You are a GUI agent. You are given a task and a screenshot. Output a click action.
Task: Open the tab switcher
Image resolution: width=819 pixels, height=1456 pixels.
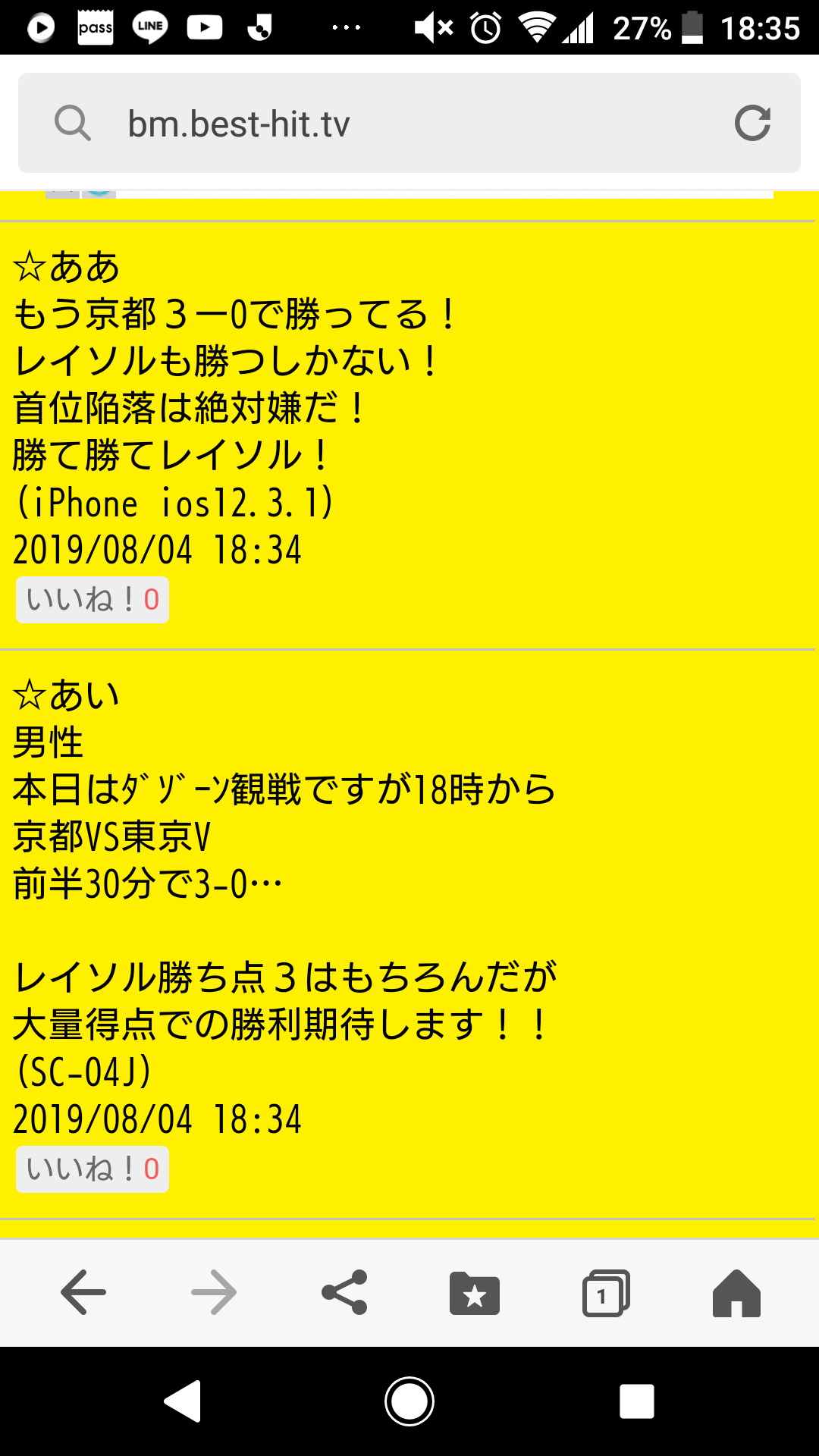point(605,1293)
